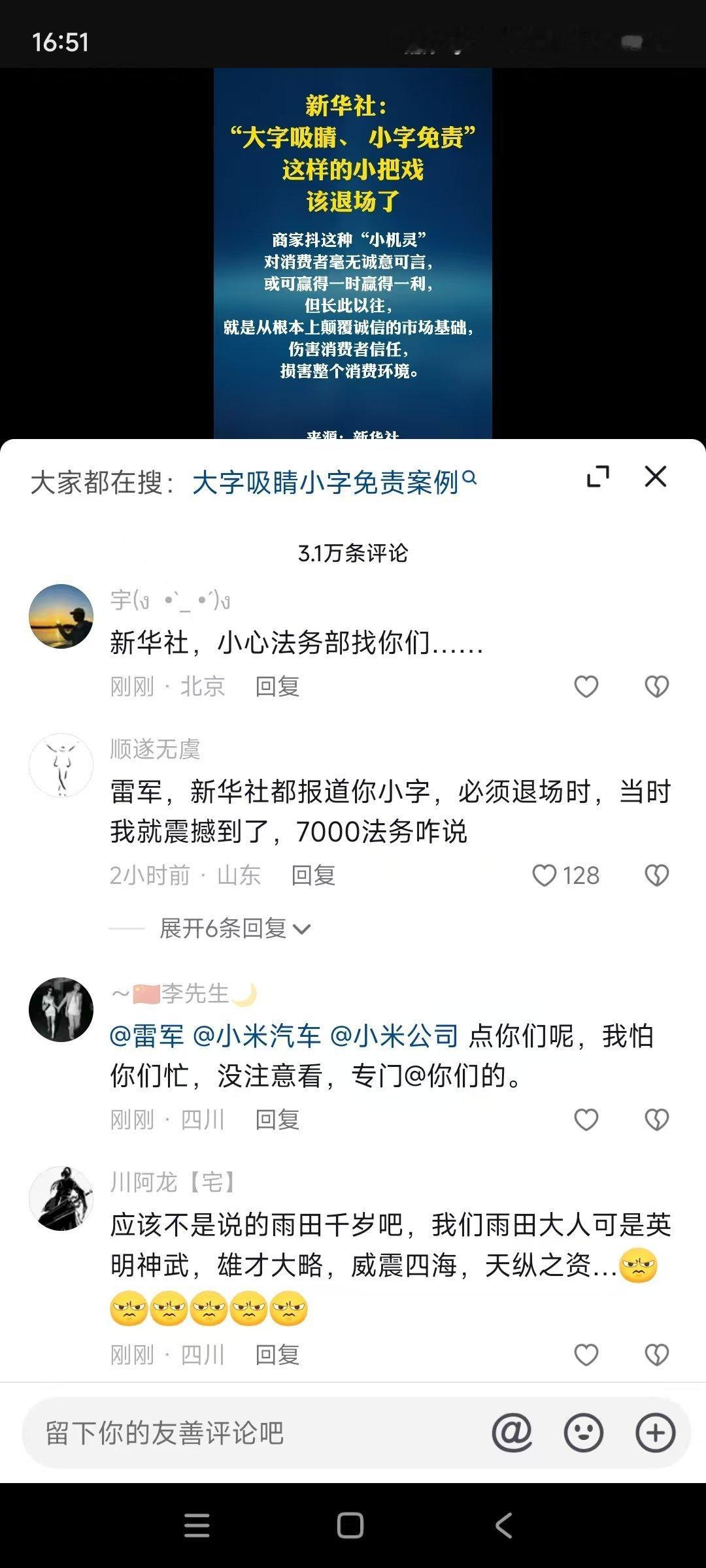
Task: Open the emoji picker next to comment input
Action: point(582,1431)
